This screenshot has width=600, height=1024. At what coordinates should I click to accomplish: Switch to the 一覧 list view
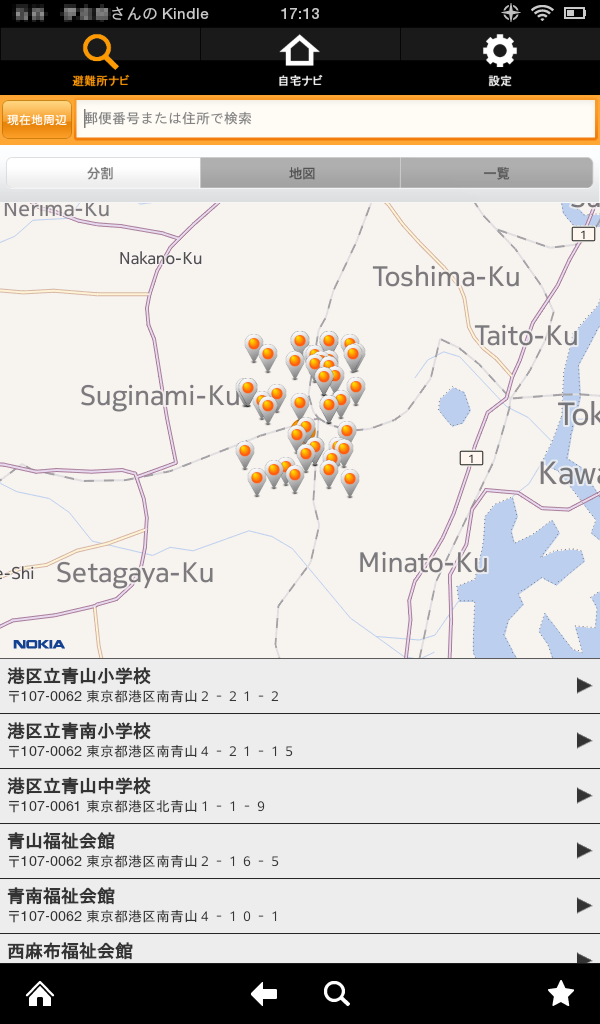coord(496,173)
